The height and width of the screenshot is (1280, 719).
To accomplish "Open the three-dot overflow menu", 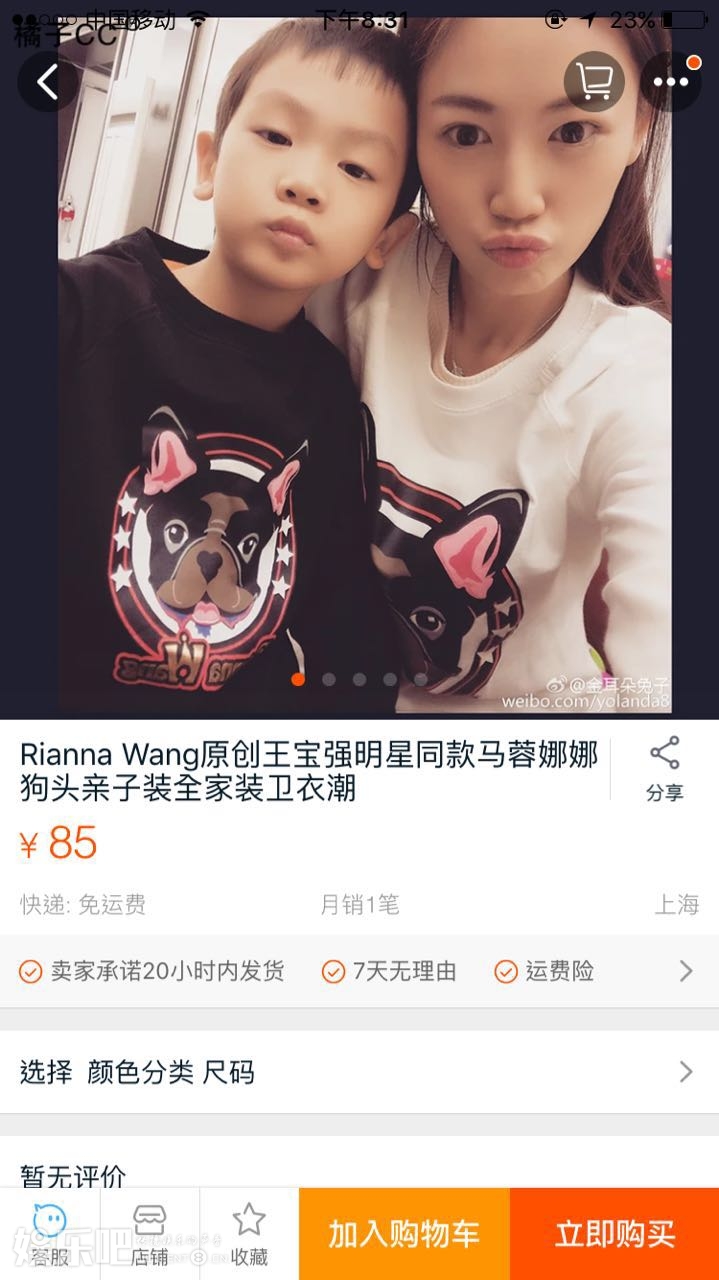I will (x=670, y=82).
